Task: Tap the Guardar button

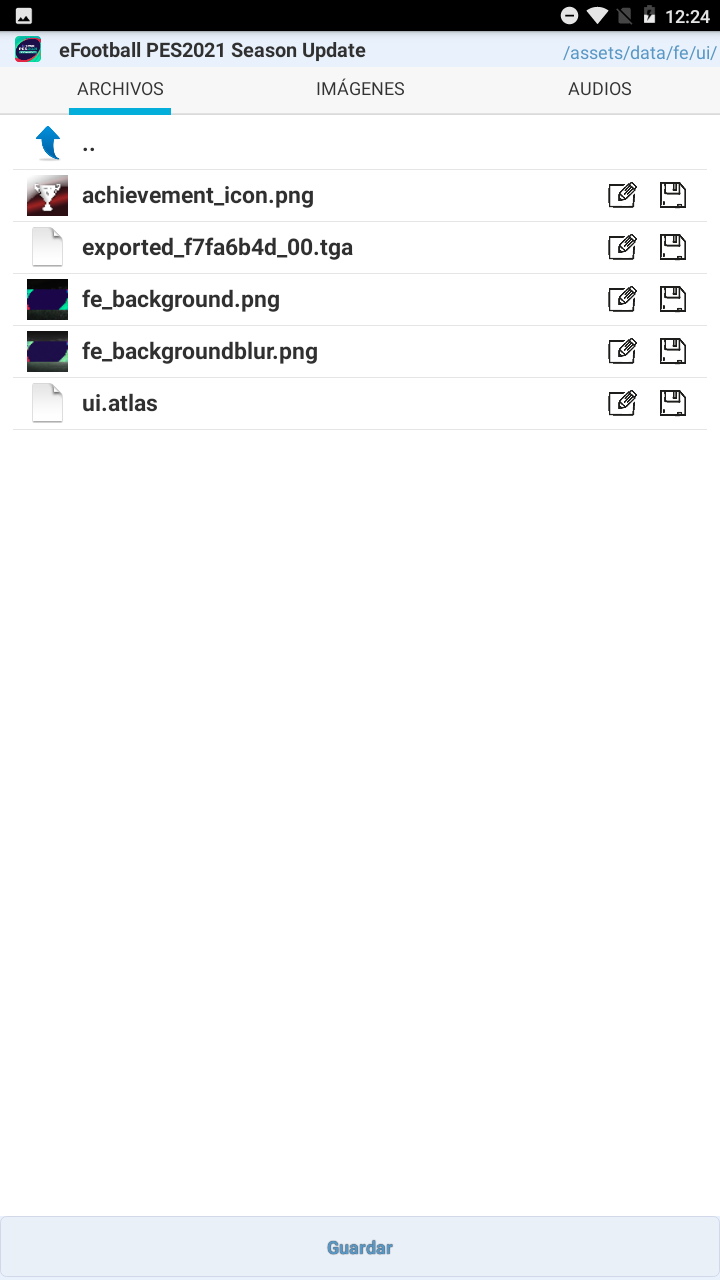Action: click(360, 1247)
